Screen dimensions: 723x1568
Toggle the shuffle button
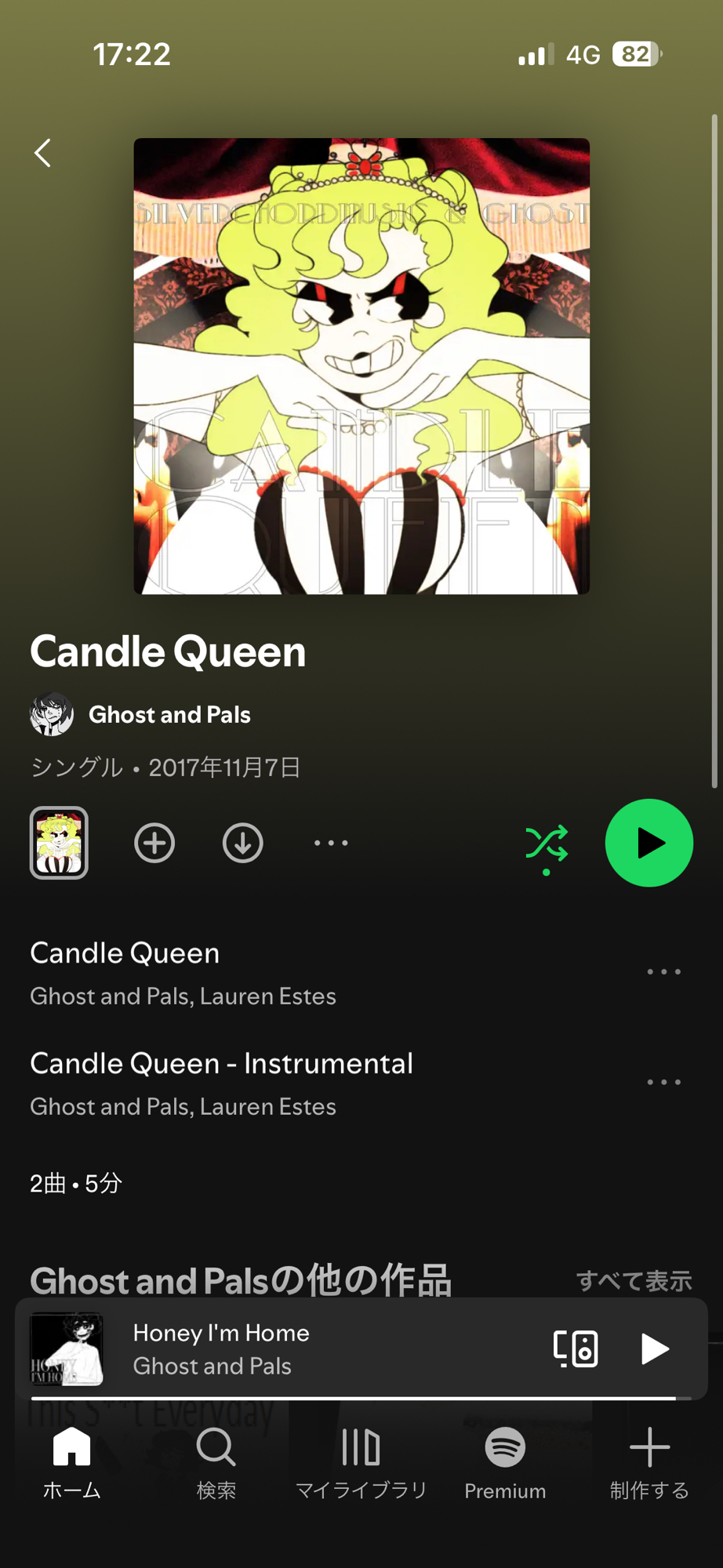tap(547, 844)
